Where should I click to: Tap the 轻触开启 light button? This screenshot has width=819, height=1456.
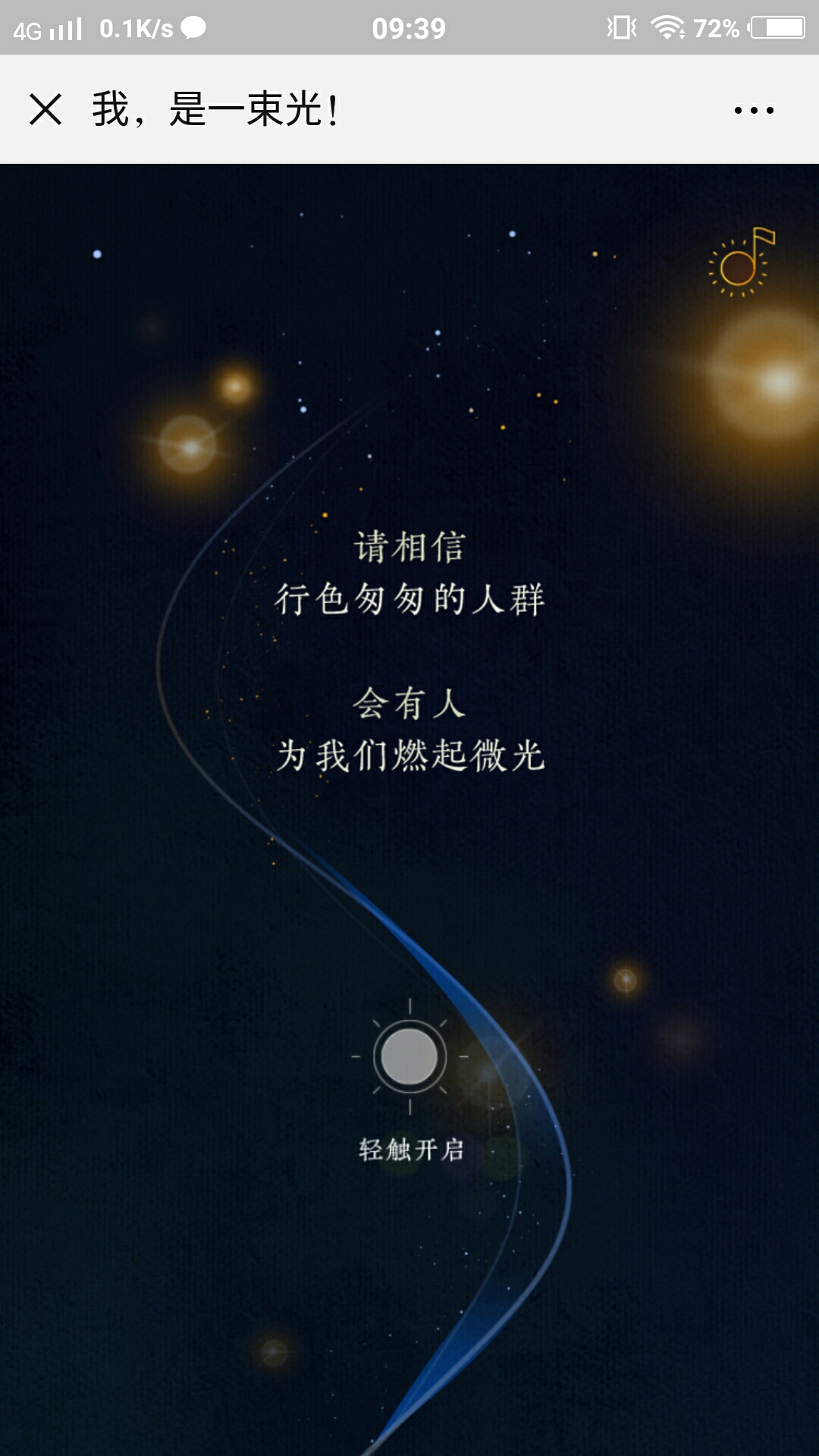point(409,1056)
